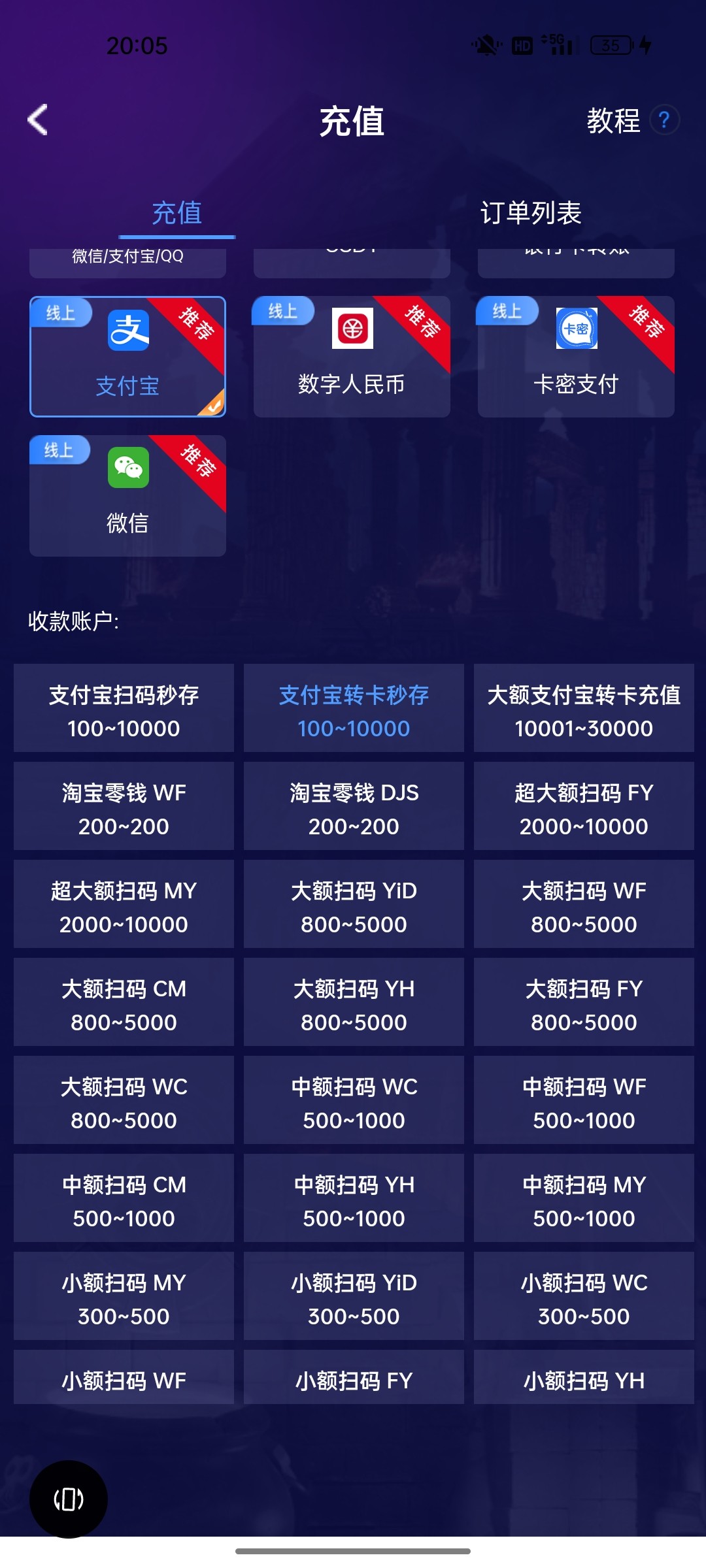This screenshot has height=1568, width=706.
Task: Switch to the 订单列表 tab
Action: pos(530,213)
